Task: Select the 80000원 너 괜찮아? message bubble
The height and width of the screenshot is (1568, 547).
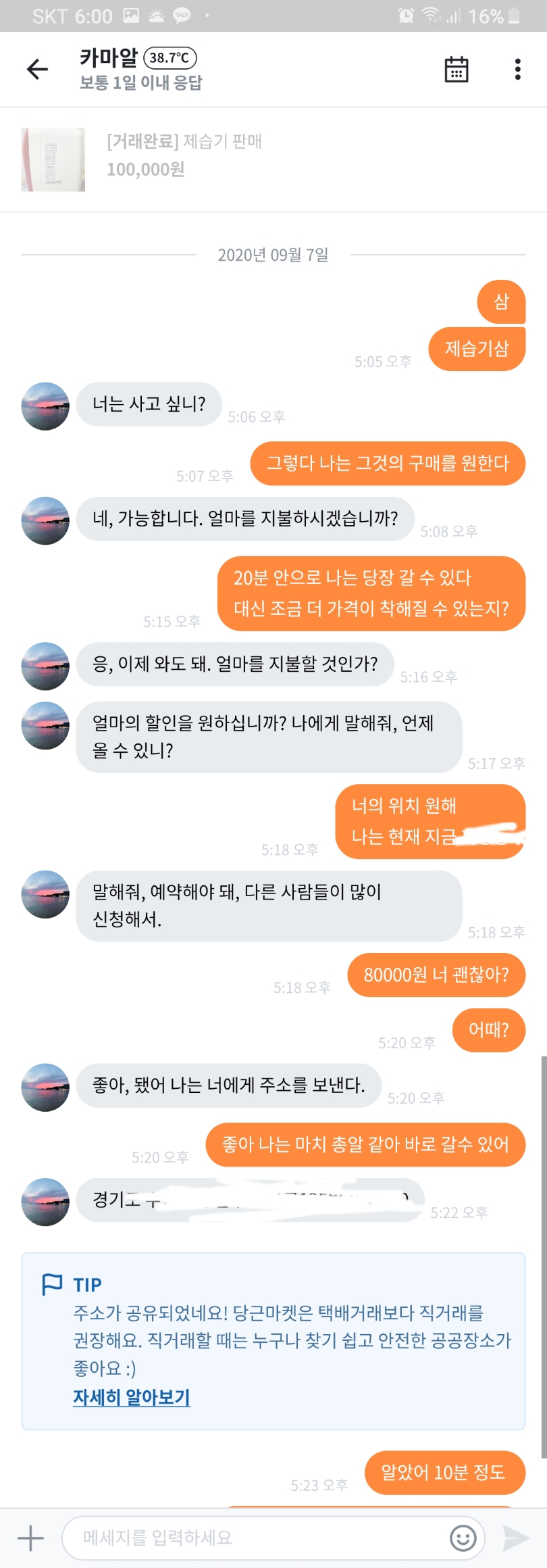Action: click(x=436, y=975)
